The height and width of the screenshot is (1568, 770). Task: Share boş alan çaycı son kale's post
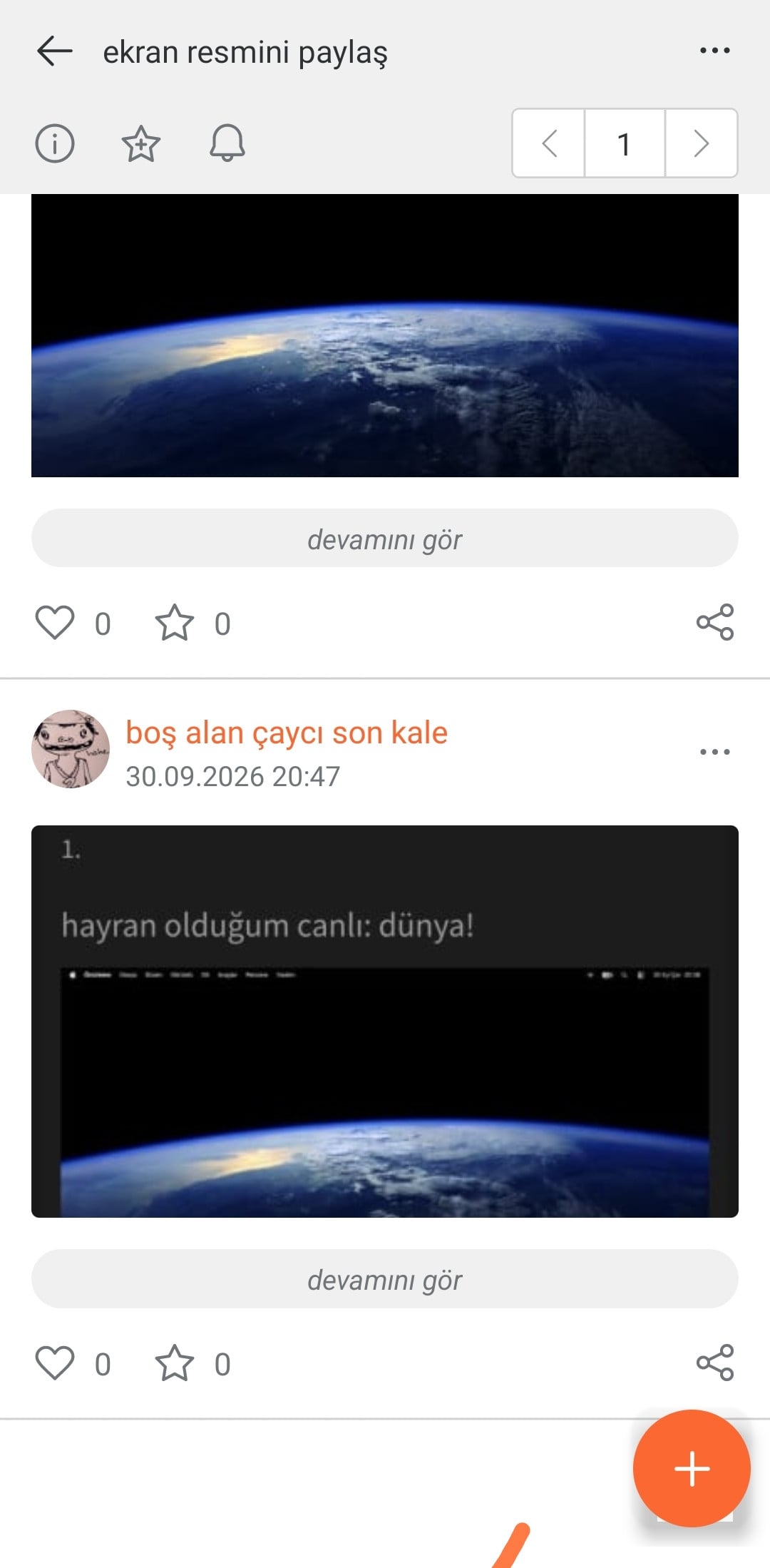(715, 1363)
